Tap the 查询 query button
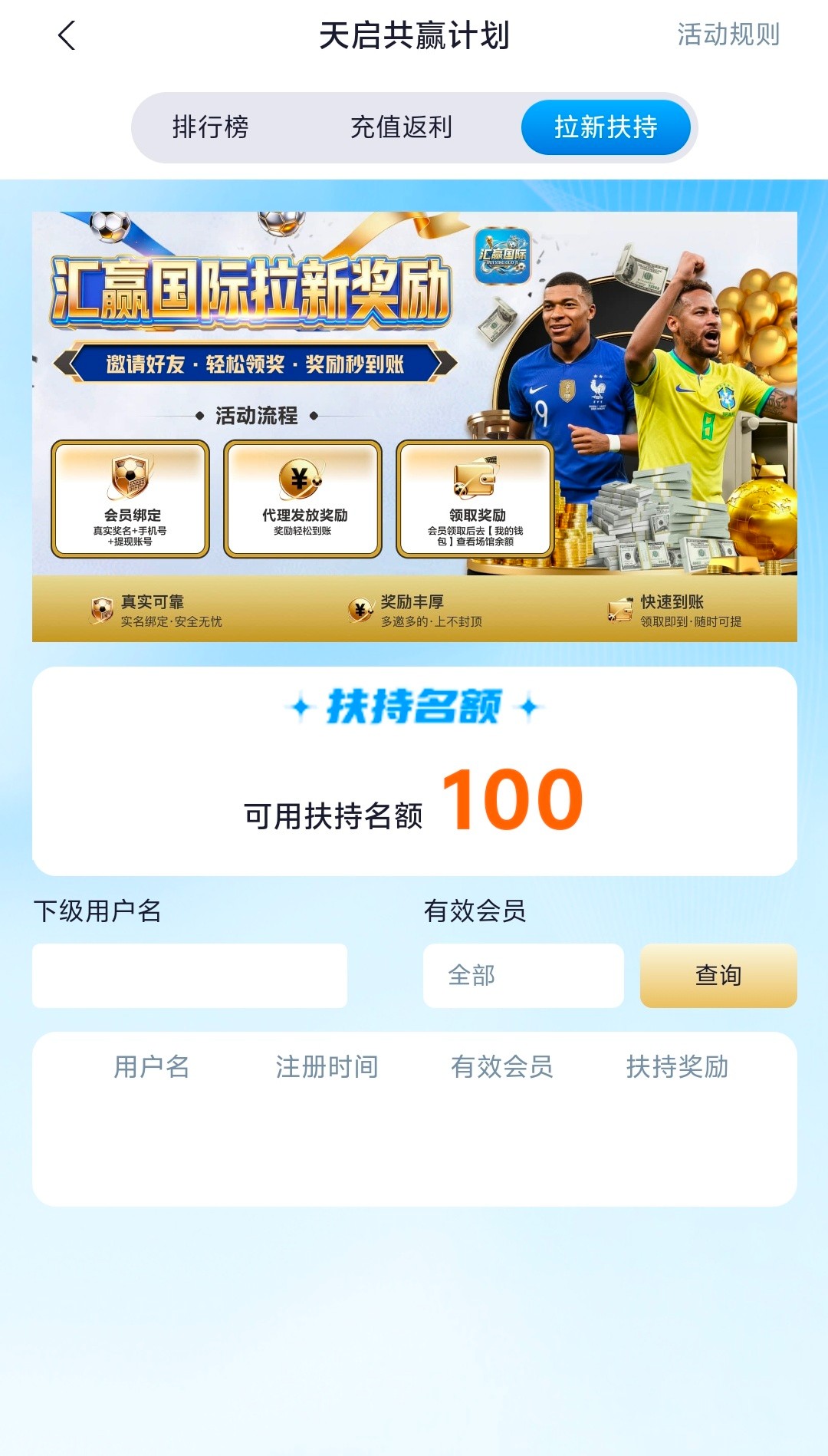The width and height of the screenshot is (828, 1456). click(x=718, y=976)
